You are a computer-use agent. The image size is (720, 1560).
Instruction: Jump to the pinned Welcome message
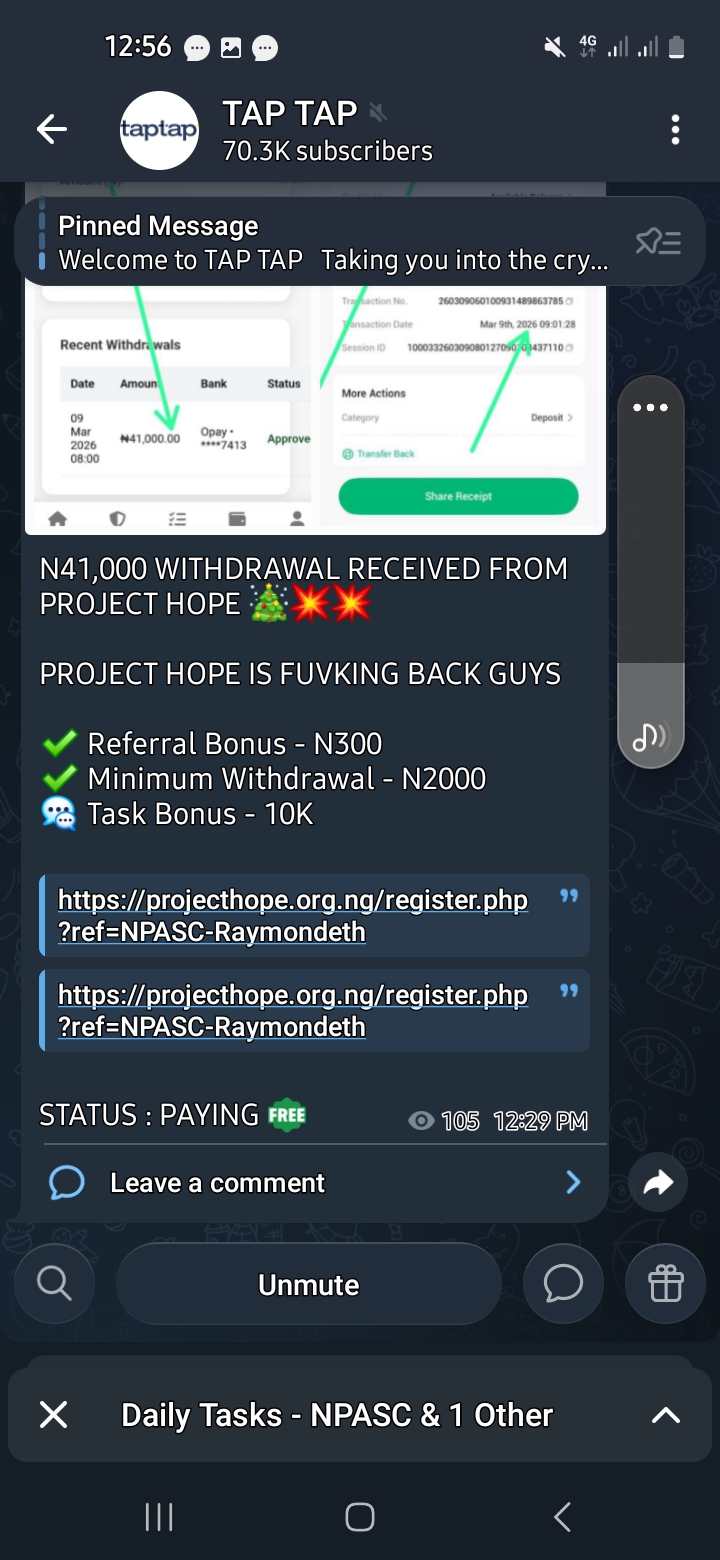pos(330,243)
